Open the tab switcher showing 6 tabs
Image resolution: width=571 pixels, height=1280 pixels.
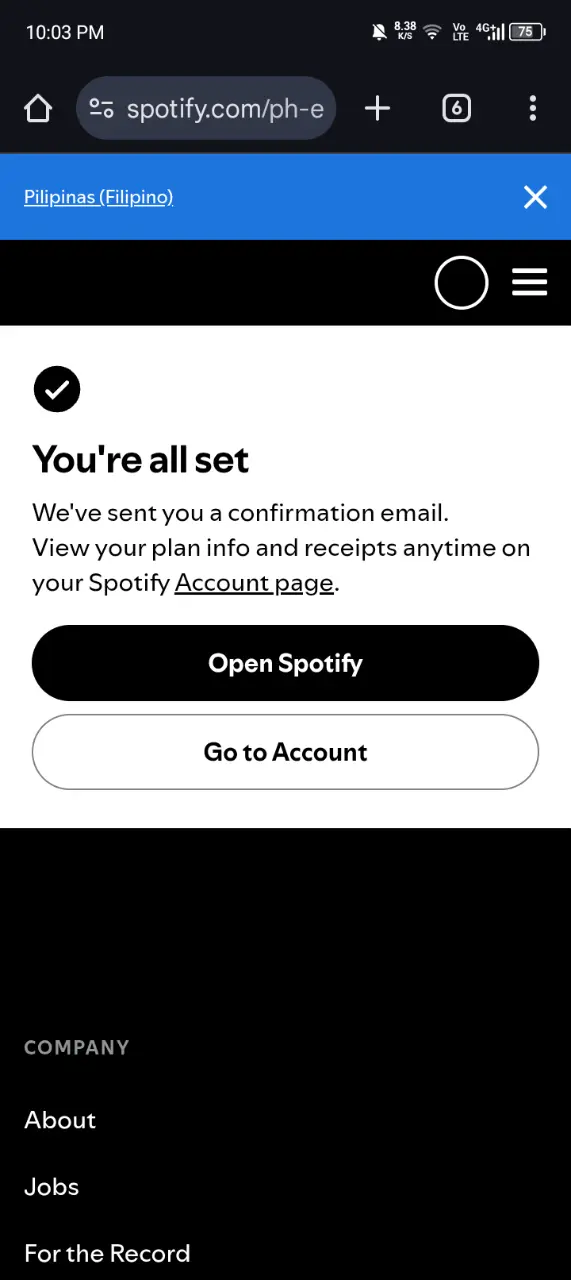click(x=456, y=108)
